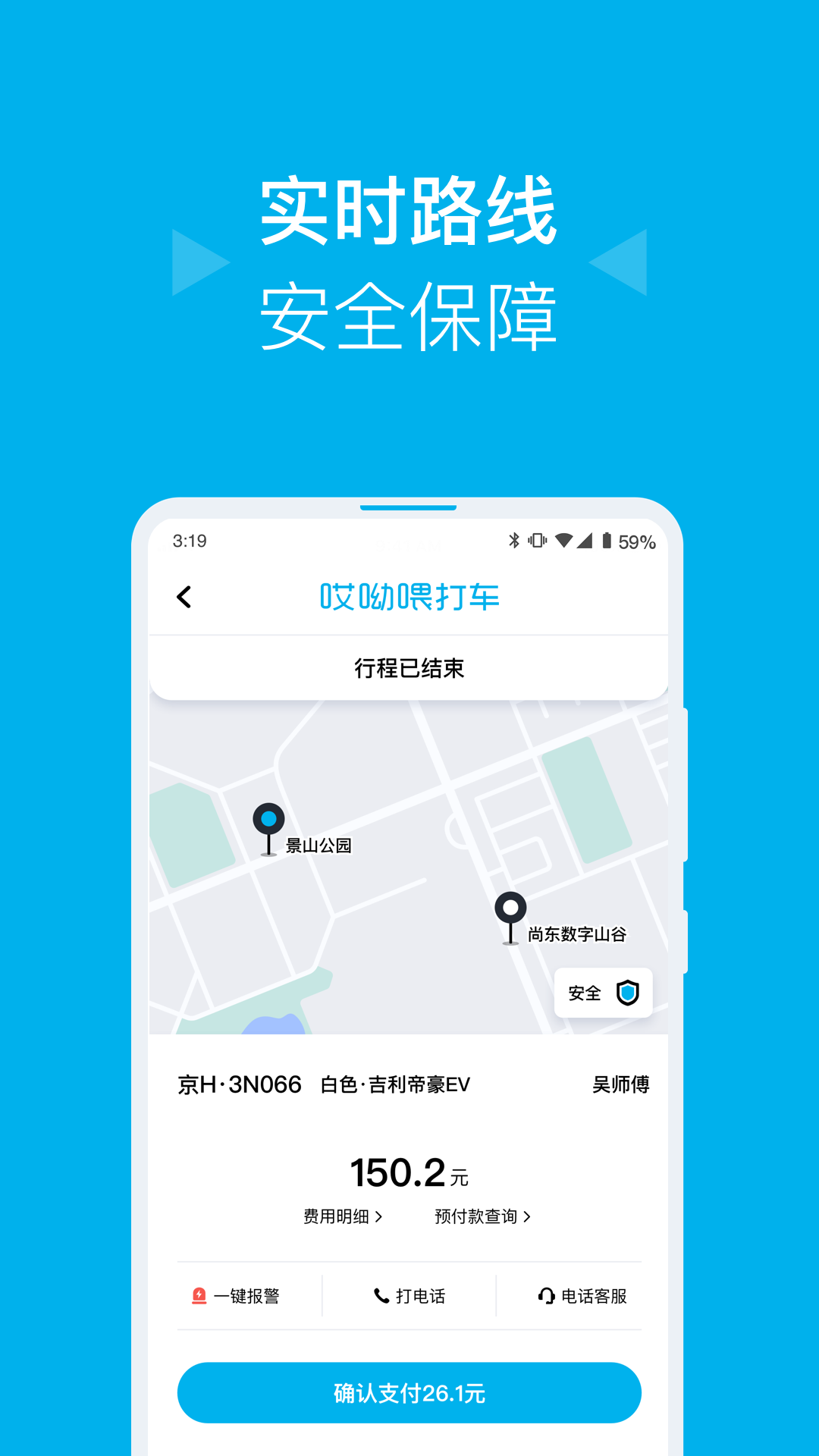Image resolution: width=819 pixels, height=1456 pixels.
Task: Tap the blue safety shield icon
Action: (629, 992)
